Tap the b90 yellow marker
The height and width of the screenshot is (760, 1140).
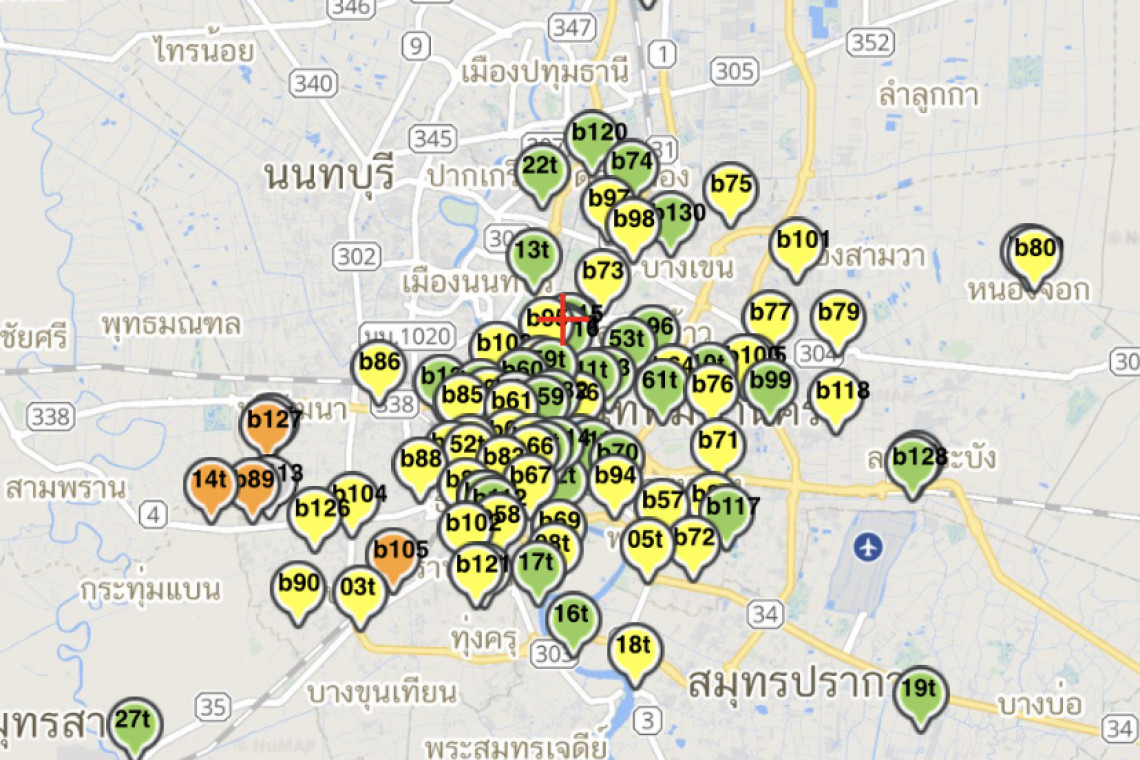299,587
